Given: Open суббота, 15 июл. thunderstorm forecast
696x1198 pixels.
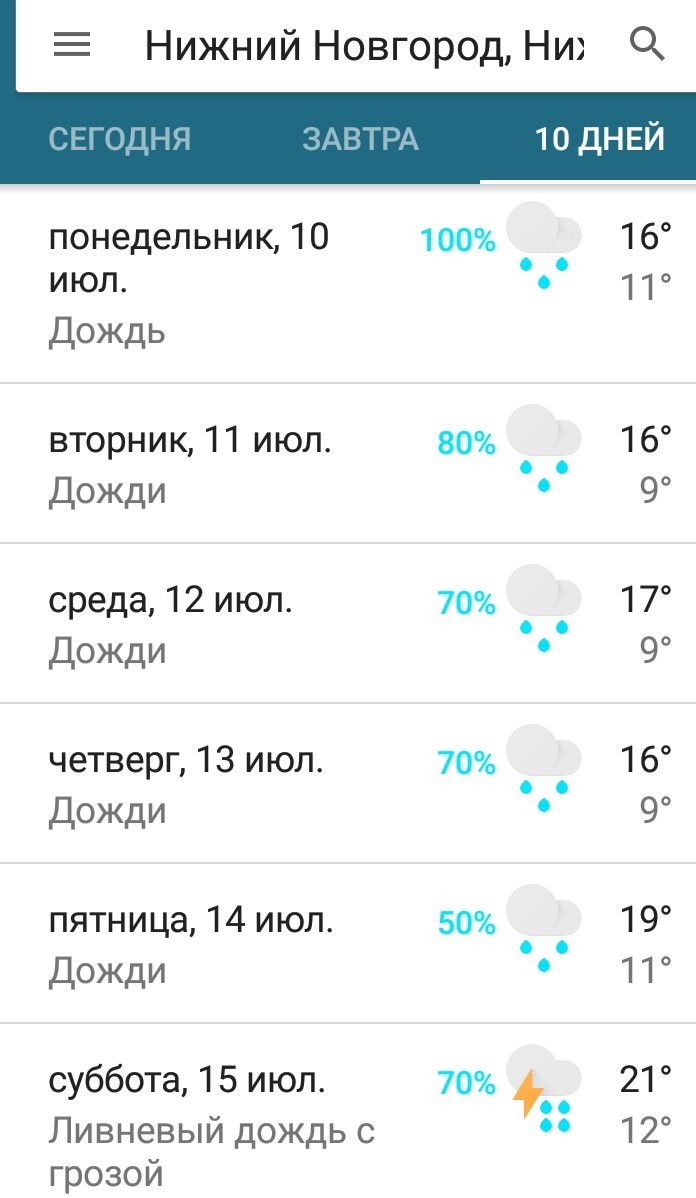Looking at the screenshot, I should click(348, 1111).
